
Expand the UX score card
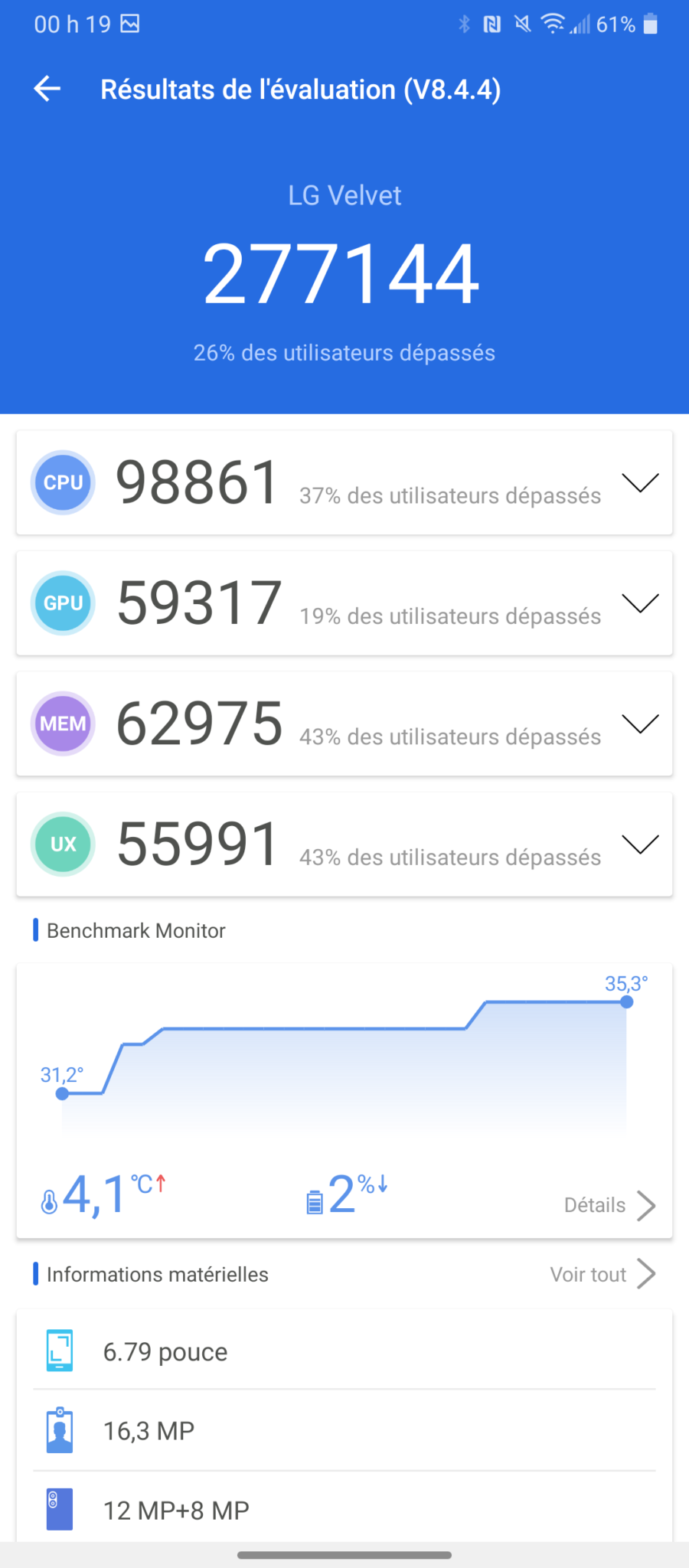coord(640,844)
